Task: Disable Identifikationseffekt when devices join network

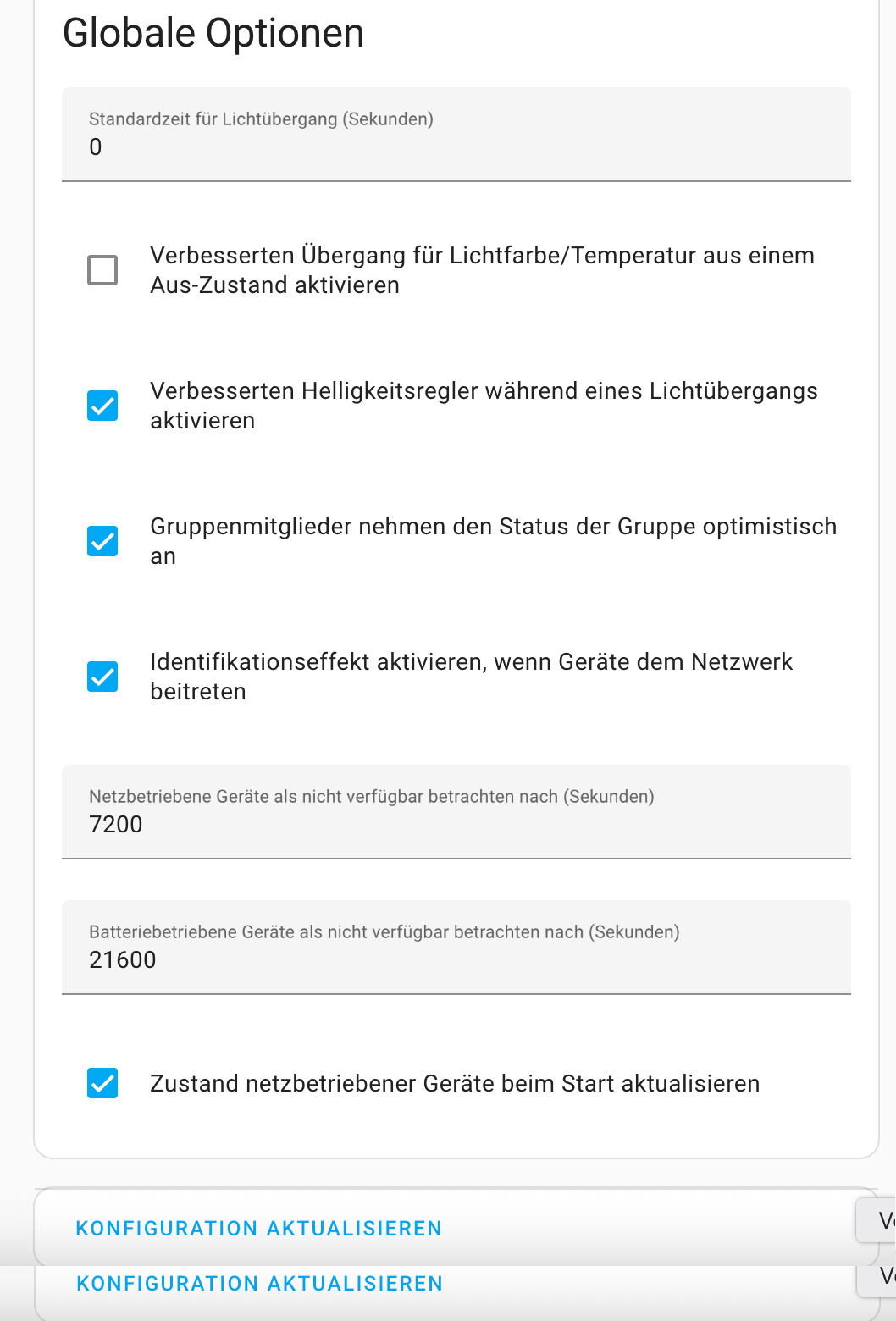Action: pos(102,677)
